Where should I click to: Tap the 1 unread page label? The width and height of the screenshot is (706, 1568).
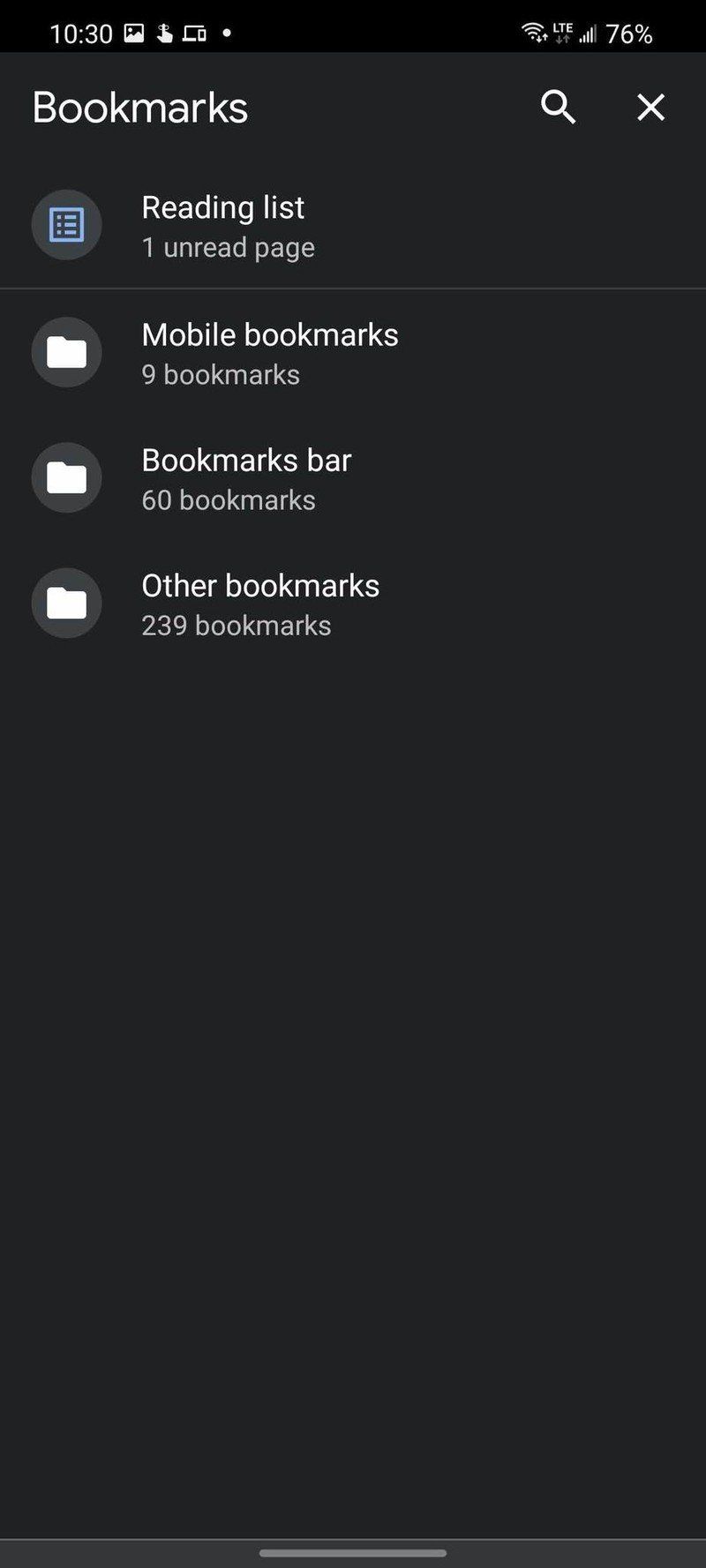pos(228,247)
